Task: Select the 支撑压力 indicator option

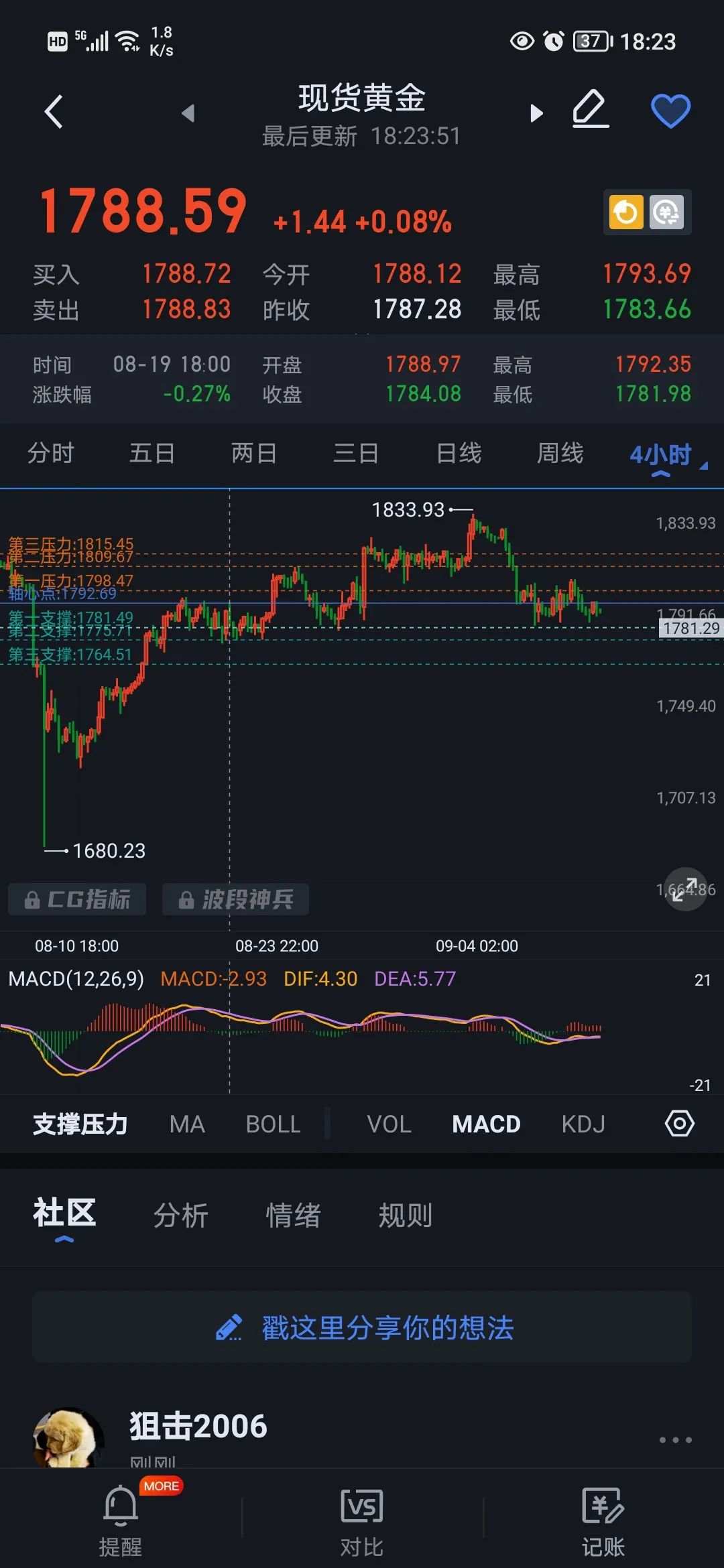Action: click(x=79, y=1123)
